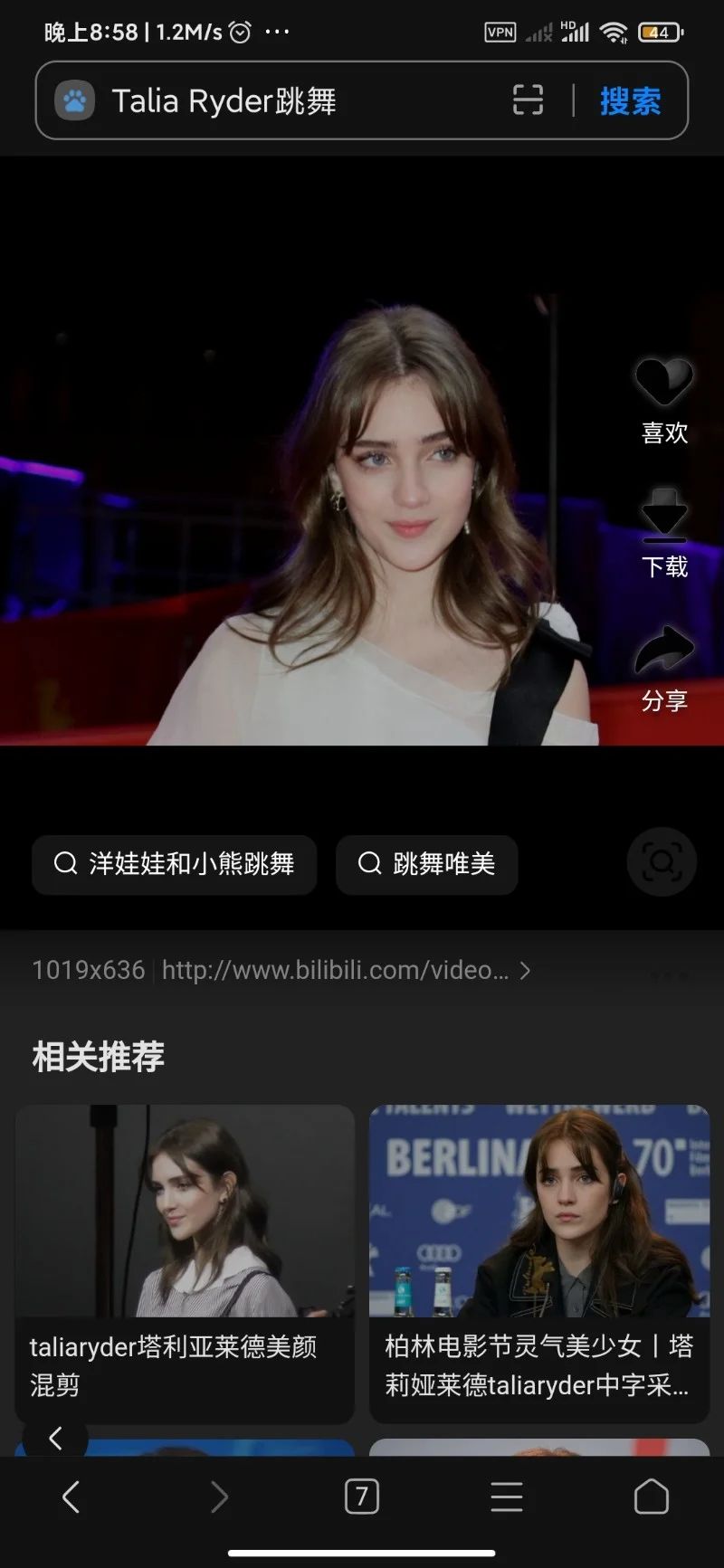Open the browser menu with three lines
The image size is (724, 1568).
507,1497
